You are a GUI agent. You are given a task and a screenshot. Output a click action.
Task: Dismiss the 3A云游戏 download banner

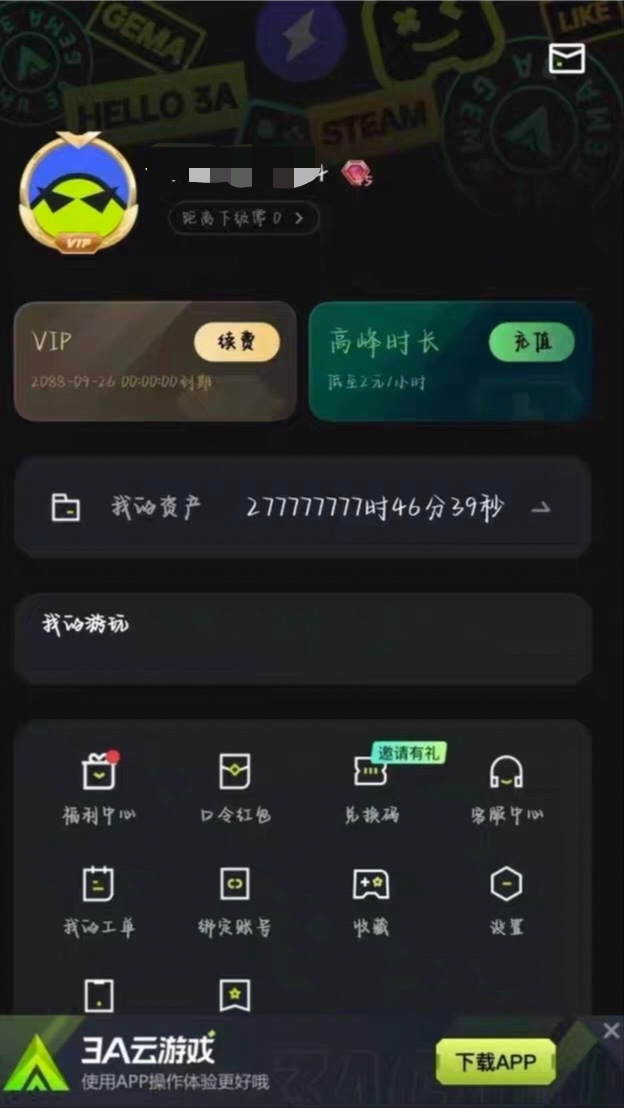[611, 1031]
